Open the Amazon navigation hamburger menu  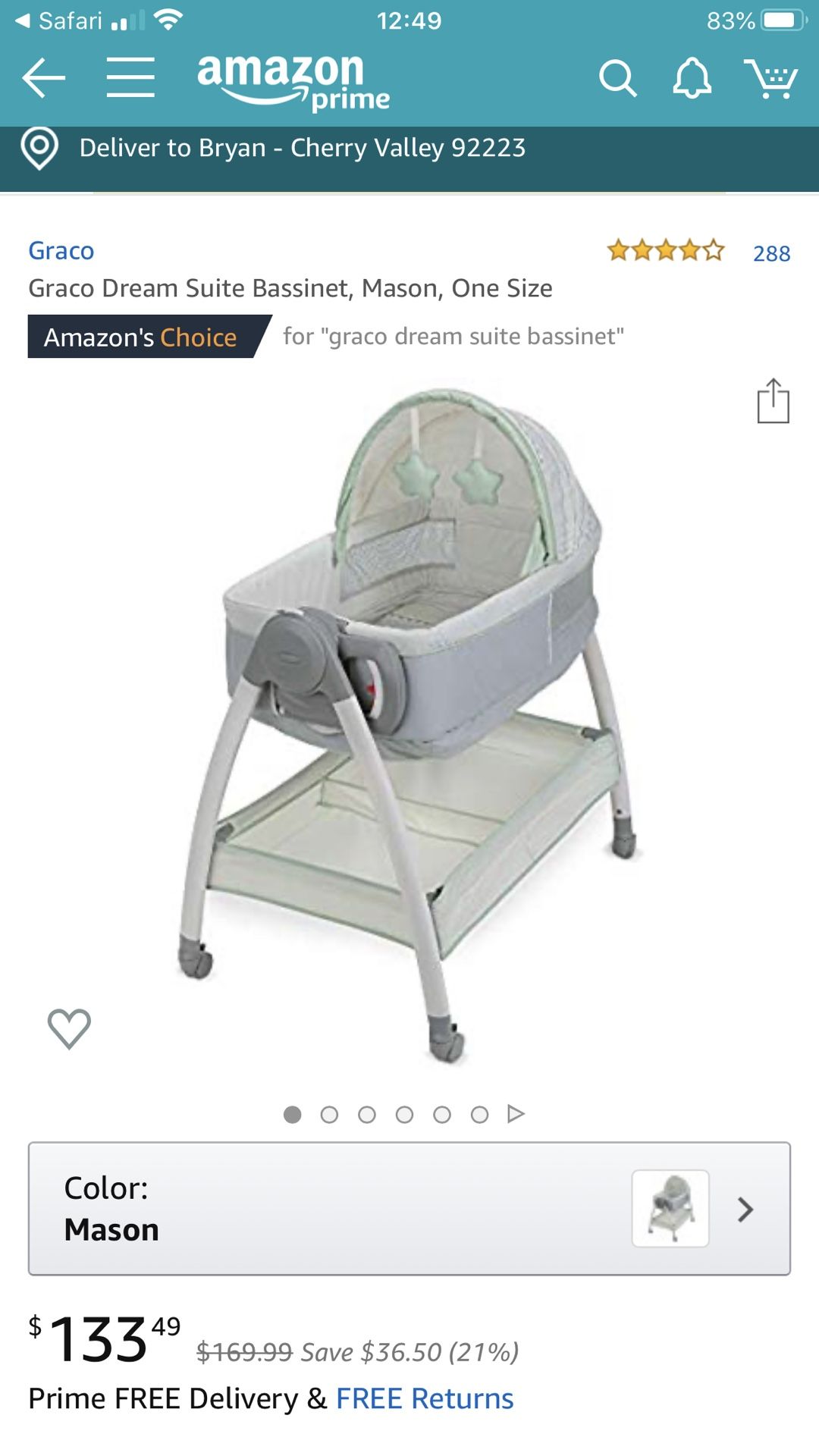130,76
